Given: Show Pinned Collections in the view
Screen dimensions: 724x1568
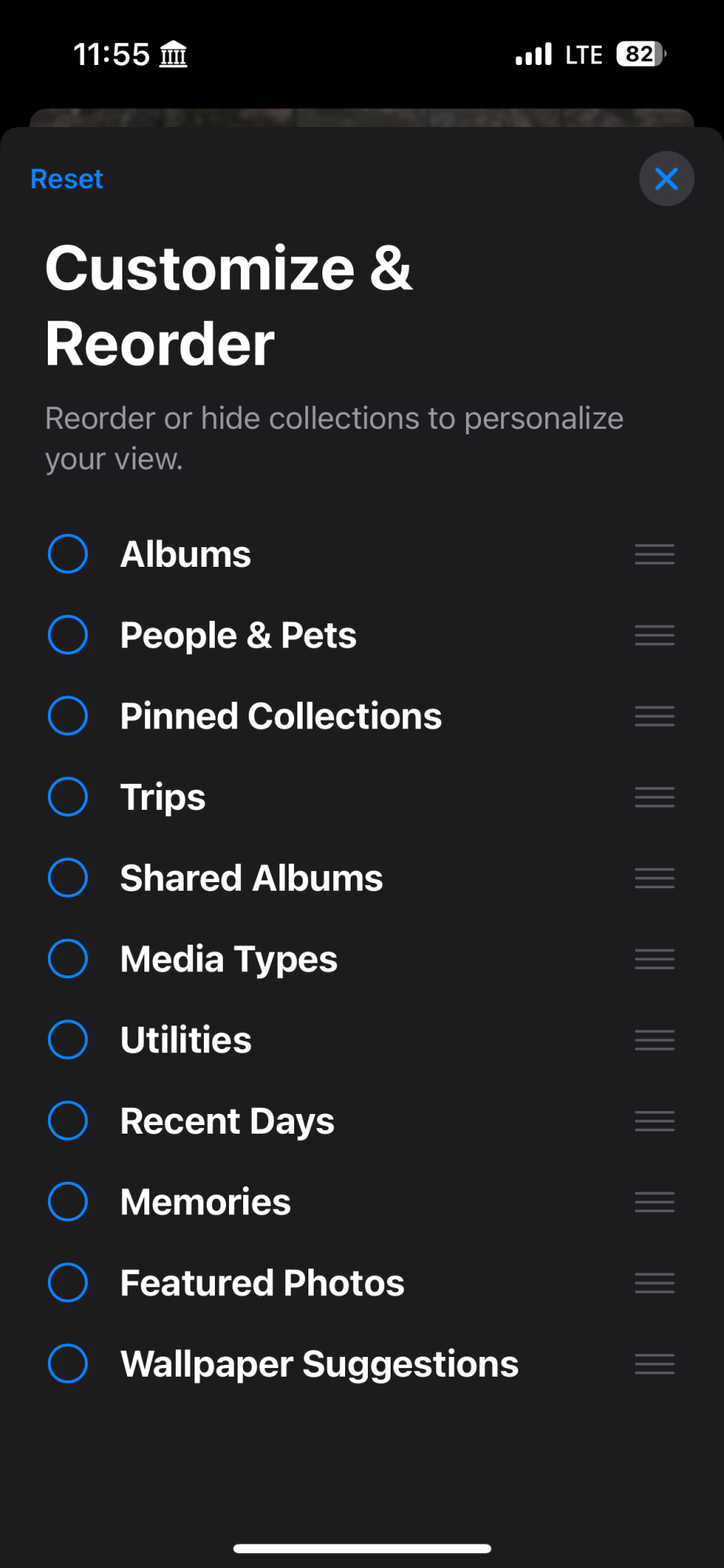Looking at the screenshot, I should coord(67,716).
